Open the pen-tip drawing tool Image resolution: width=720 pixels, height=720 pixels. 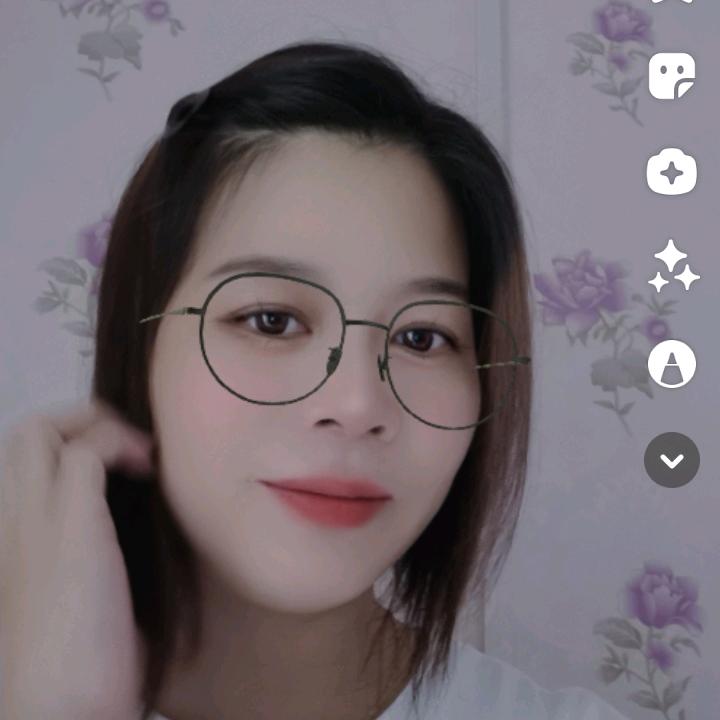tap(672, 364)
